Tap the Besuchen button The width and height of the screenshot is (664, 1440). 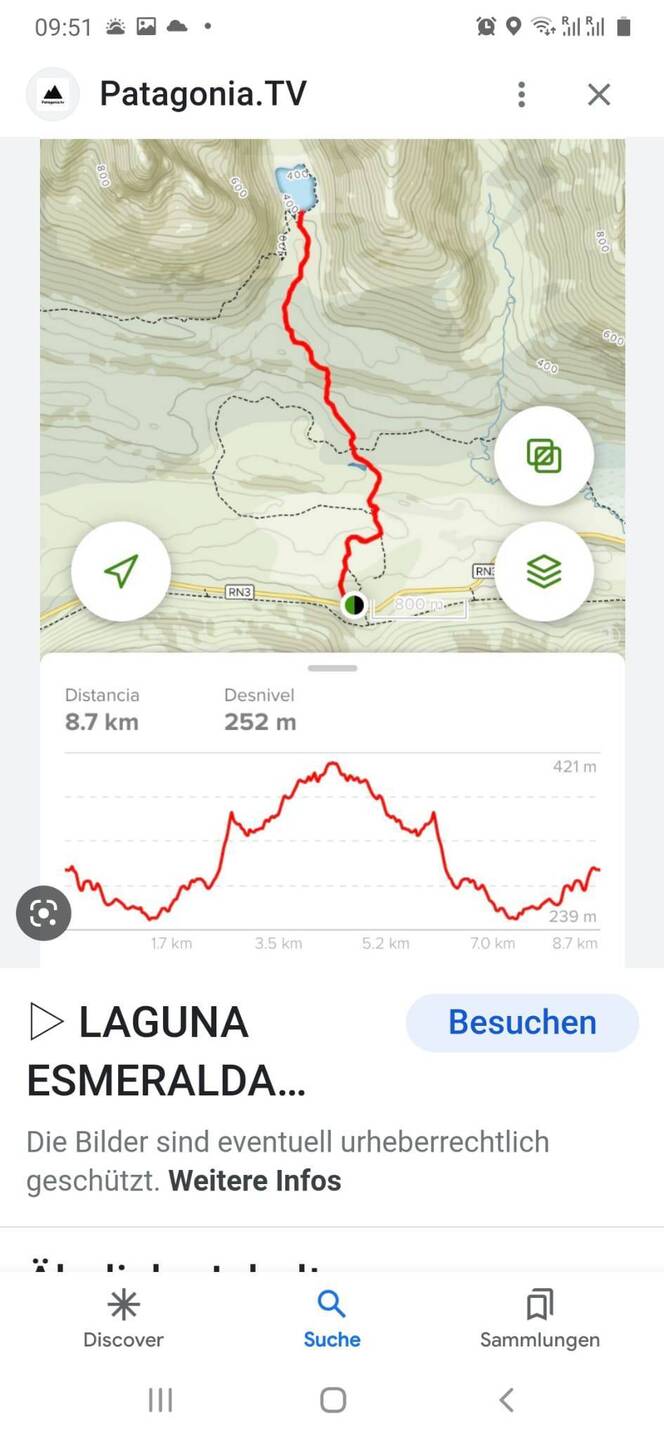click(x=522, y=1022)
